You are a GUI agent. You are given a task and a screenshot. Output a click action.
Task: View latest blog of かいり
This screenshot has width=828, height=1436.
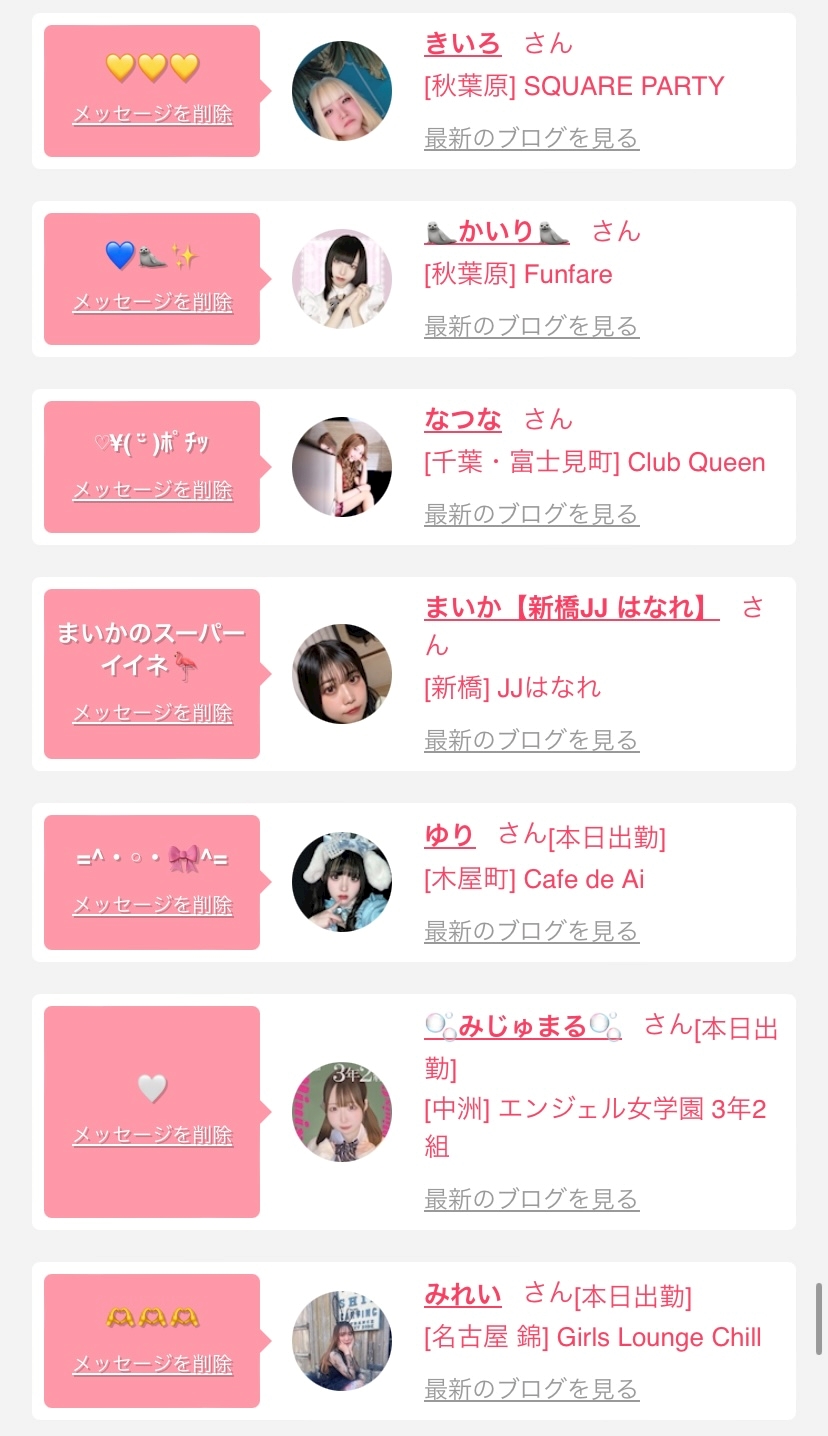pyautogui.click(x=532, y=326)
